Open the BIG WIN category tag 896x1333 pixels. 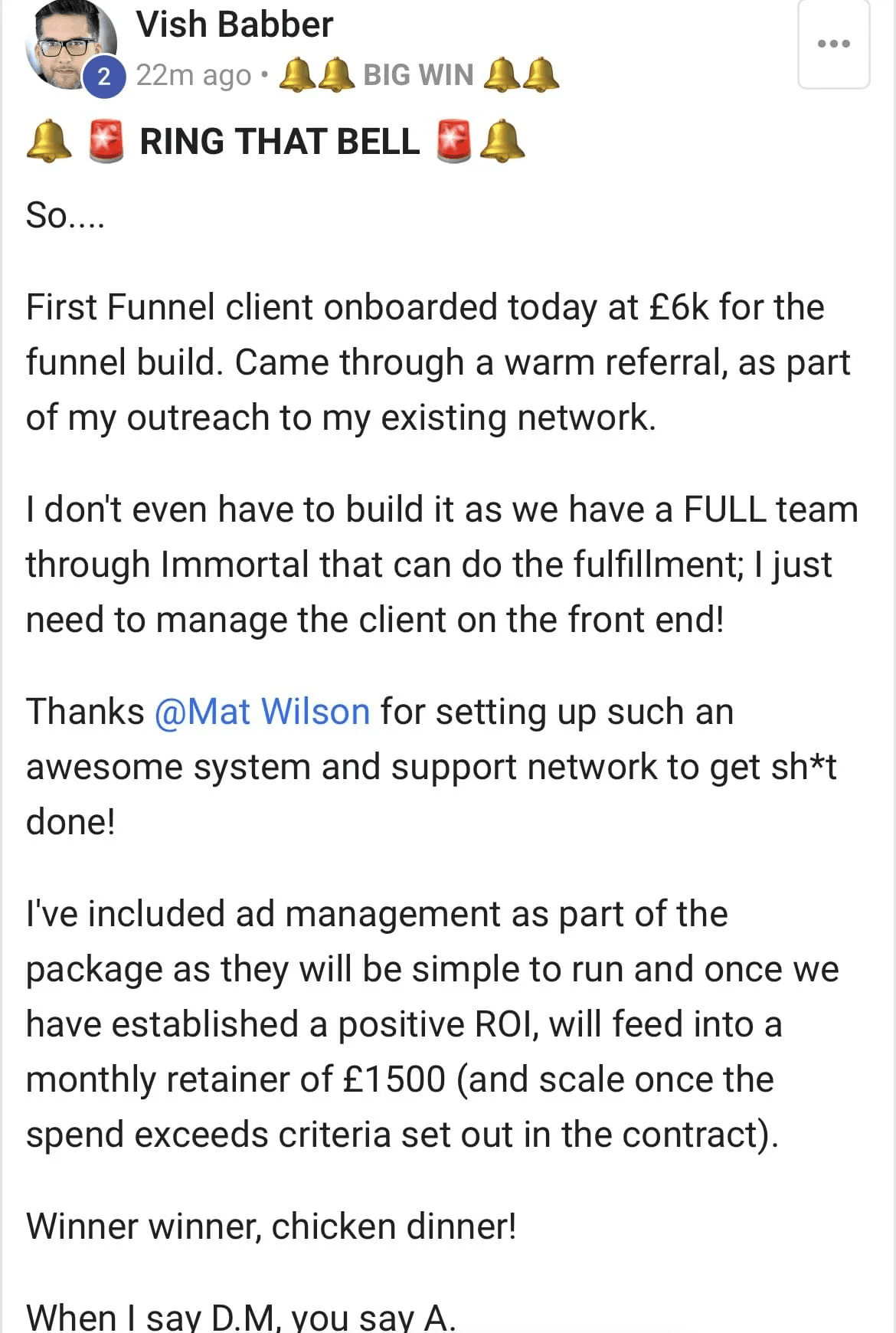pyautogui.click(x=418, y=75)
